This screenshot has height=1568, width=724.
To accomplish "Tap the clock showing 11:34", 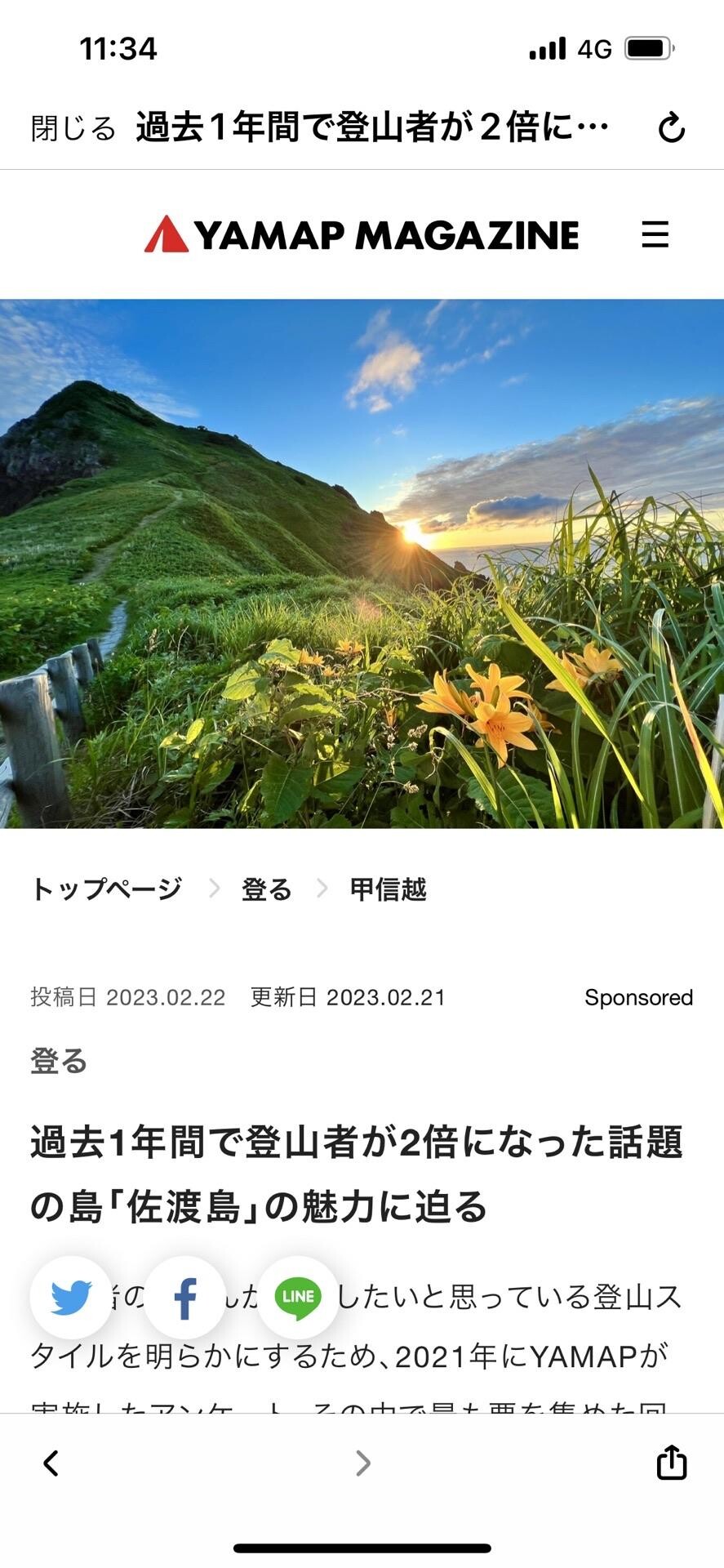I will click(x=119, y=48).
